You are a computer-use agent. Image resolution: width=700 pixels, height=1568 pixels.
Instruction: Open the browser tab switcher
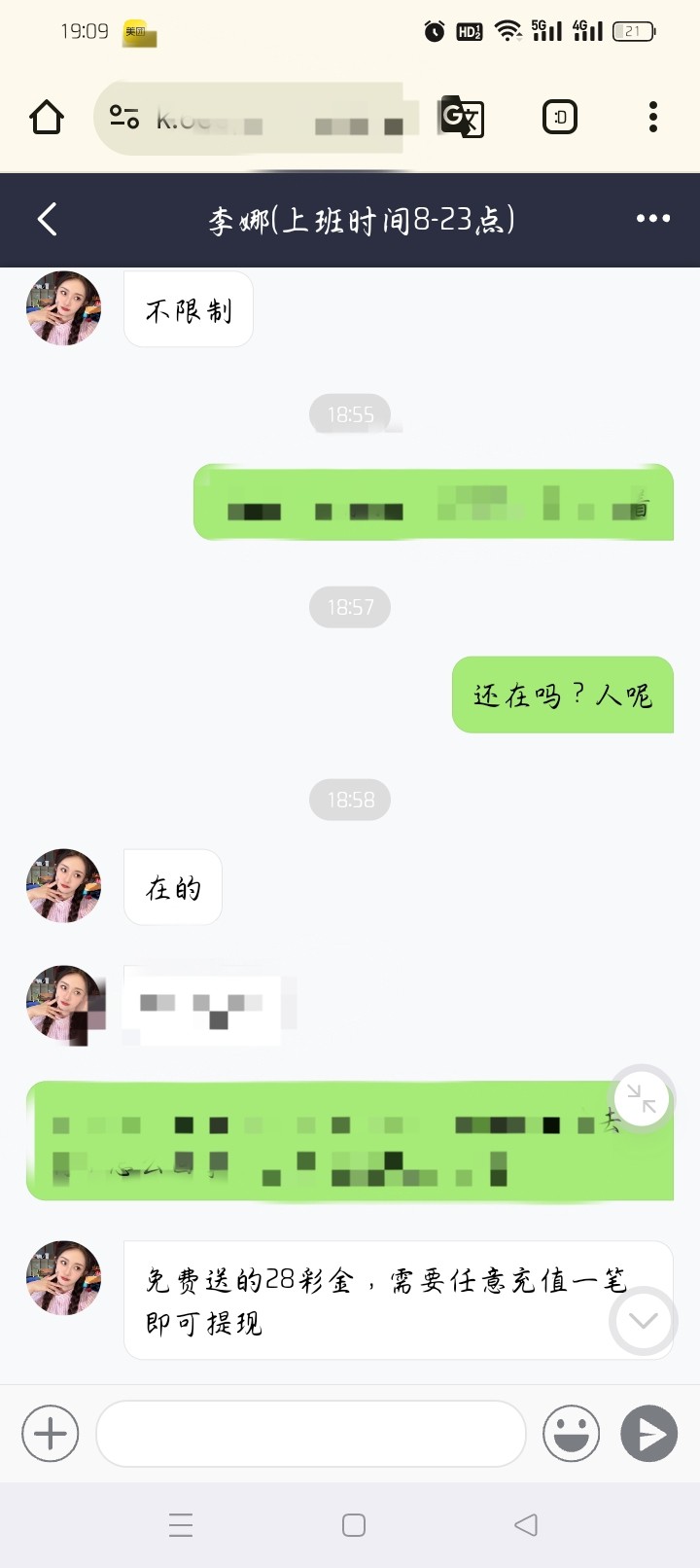(x=559, y=118)
